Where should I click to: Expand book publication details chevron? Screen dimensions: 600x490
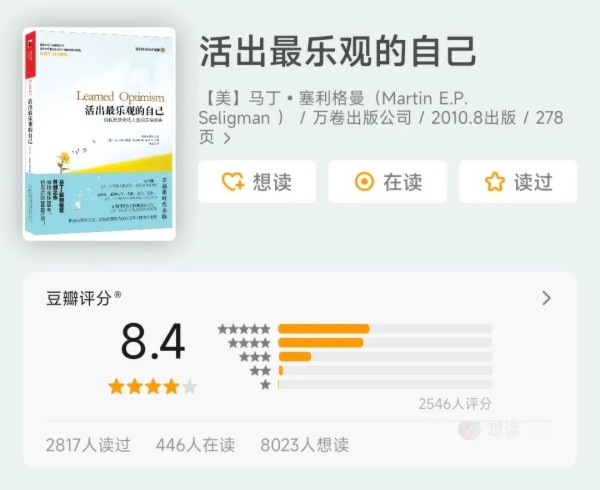[227, 139]
